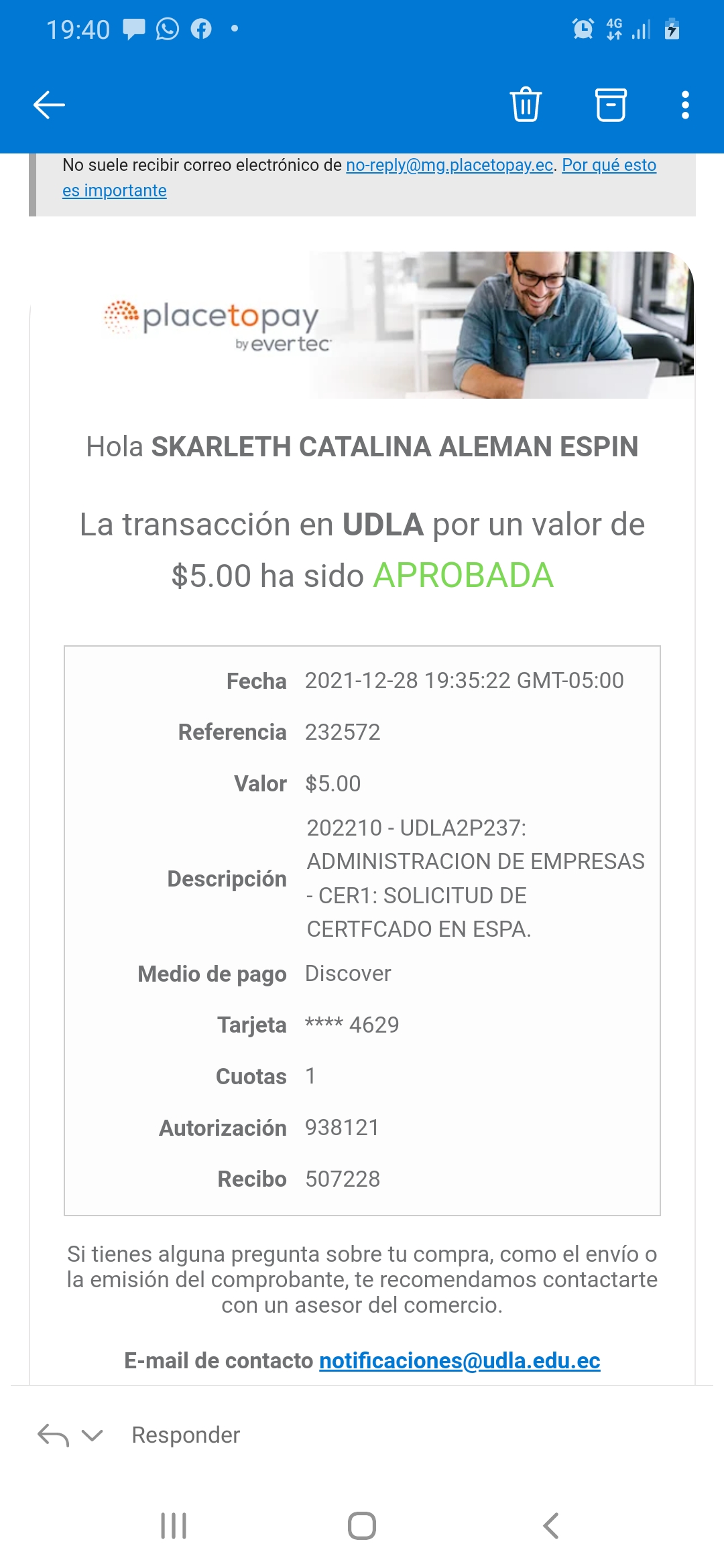
Task: Archive this email
Action: tap(611, 105)
